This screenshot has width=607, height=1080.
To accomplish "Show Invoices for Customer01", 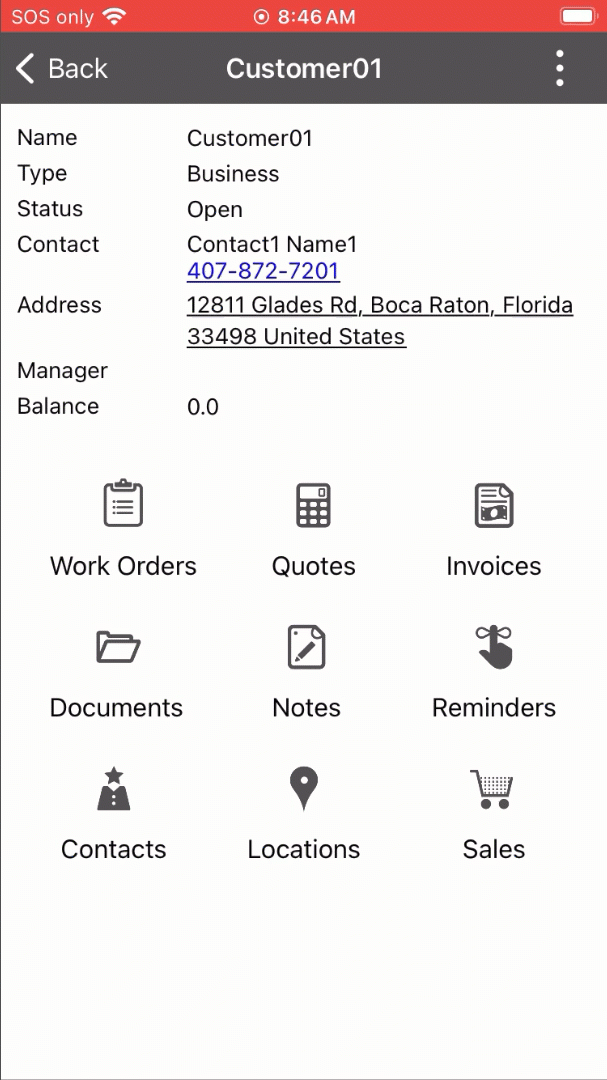I will 493,529.
